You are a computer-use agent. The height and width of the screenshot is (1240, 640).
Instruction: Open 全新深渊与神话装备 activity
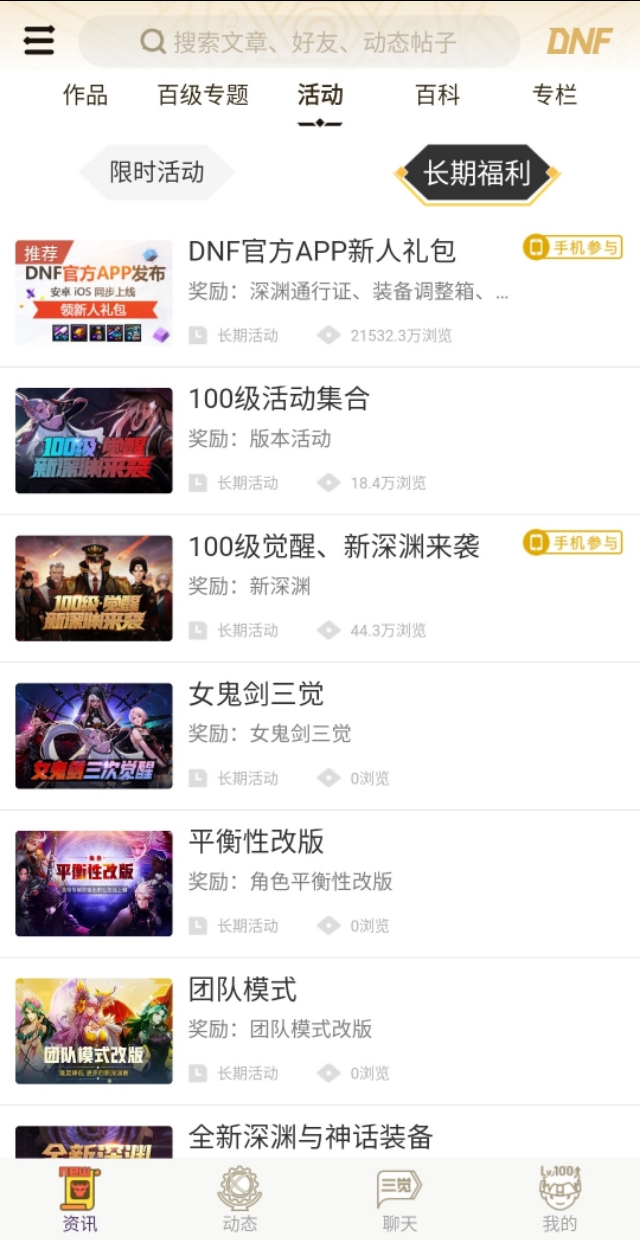click(310, 1136)
